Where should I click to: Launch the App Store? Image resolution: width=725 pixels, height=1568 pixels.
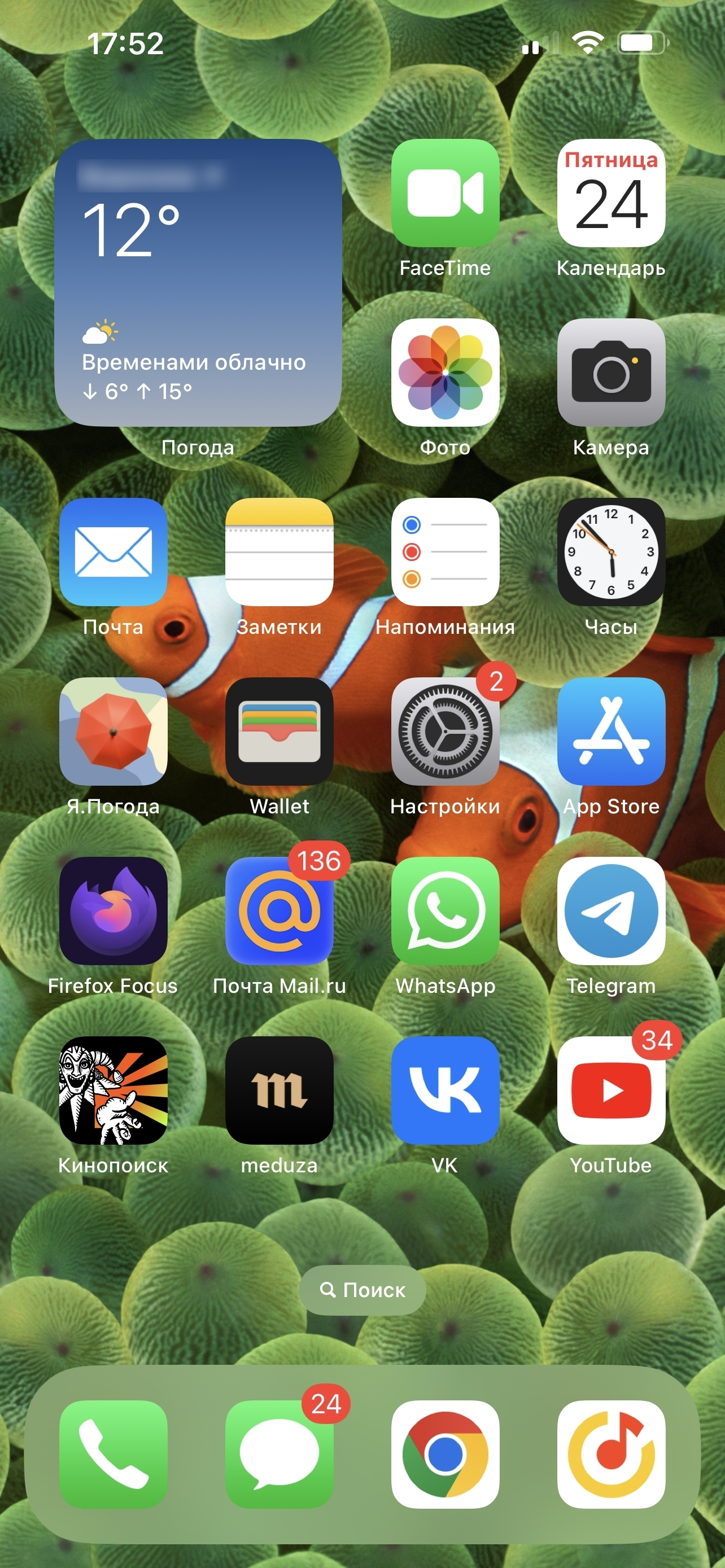click(x=610, y=731)
